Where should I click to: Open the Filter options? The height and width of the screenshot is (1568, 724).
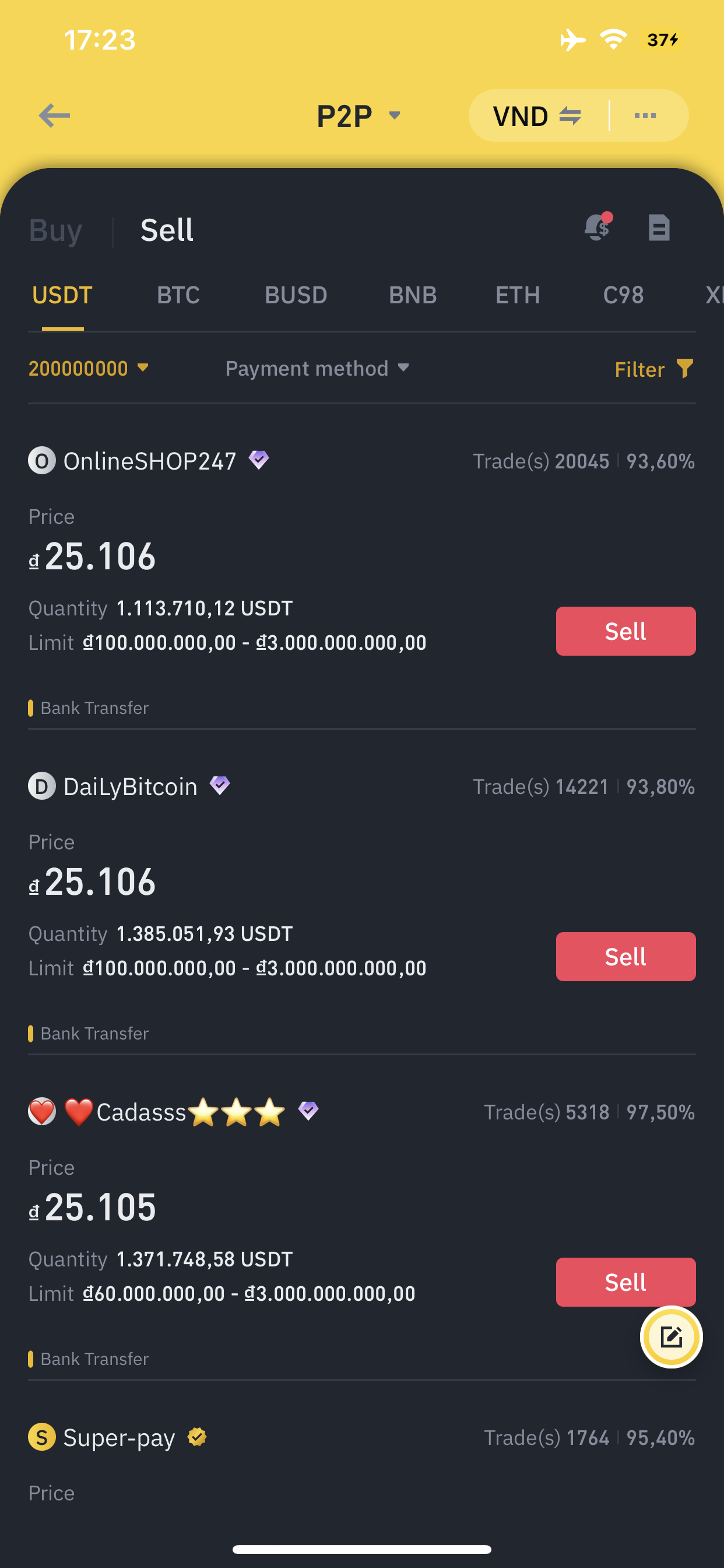tap(654, 369)
